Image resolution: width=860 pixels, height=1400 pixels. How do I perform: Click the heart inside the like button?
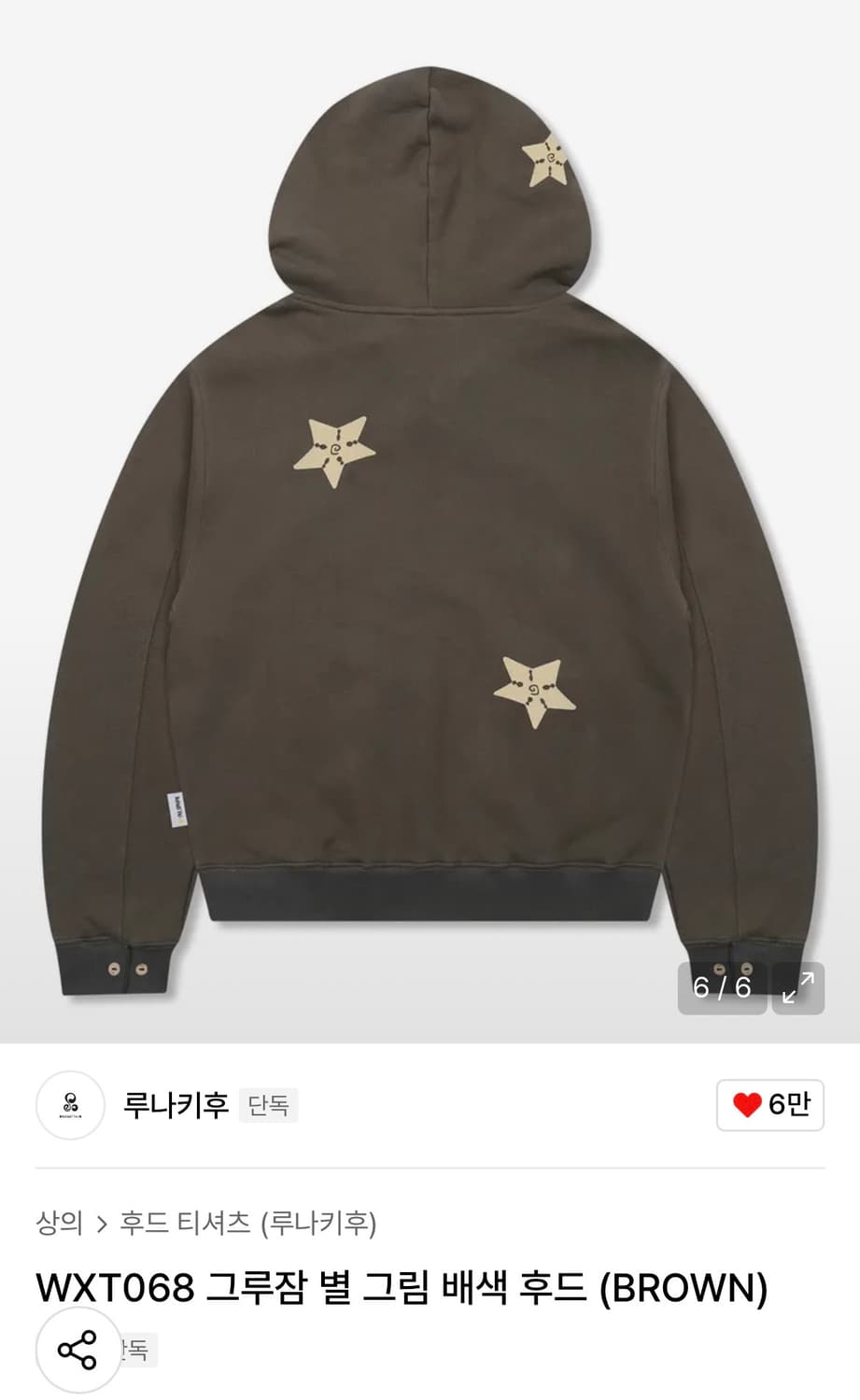tap(748, 1103)
